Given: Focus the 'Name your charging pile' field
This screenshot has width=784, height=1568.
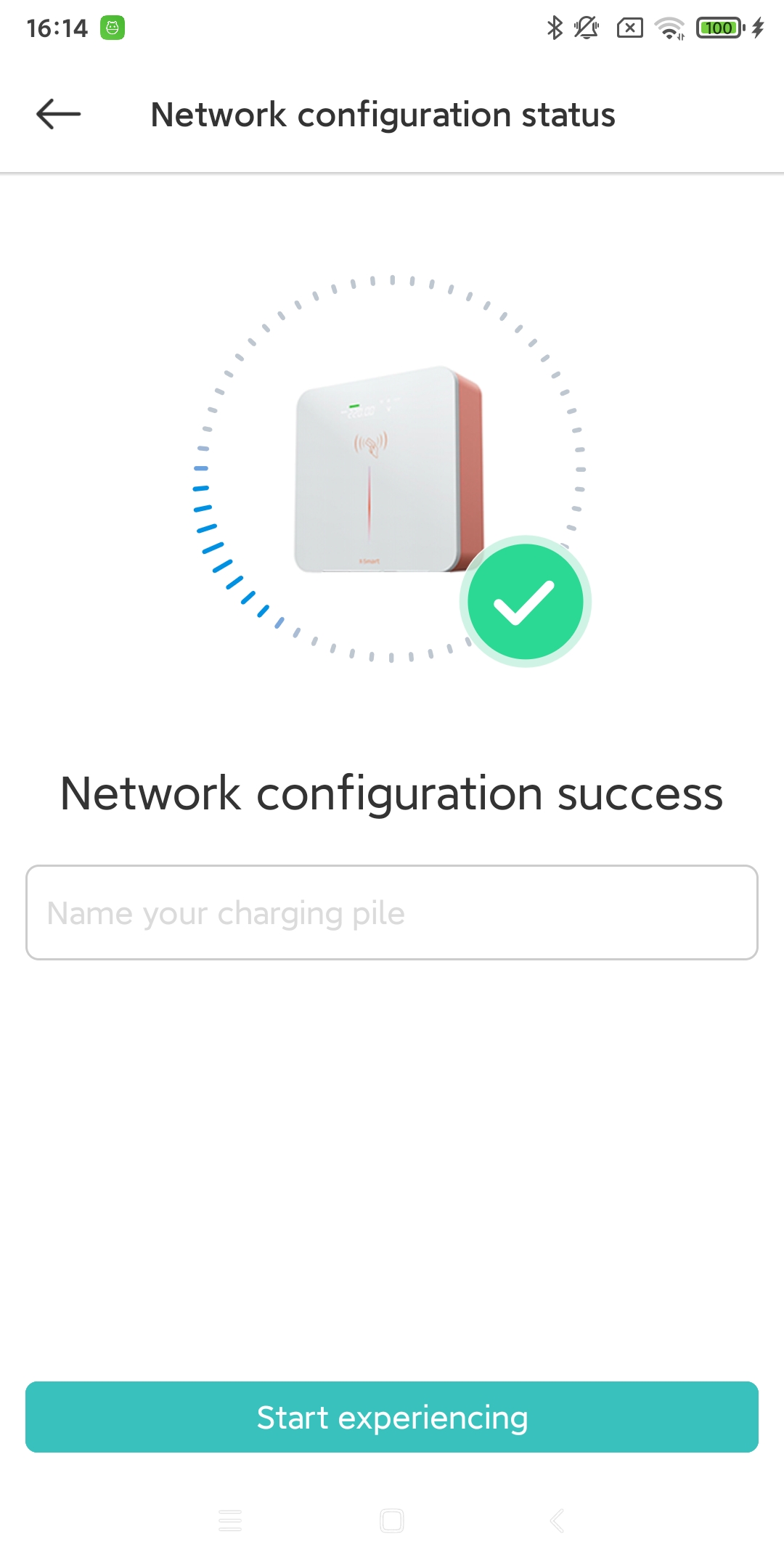Looking at the screenshot, I should [392, 912].
